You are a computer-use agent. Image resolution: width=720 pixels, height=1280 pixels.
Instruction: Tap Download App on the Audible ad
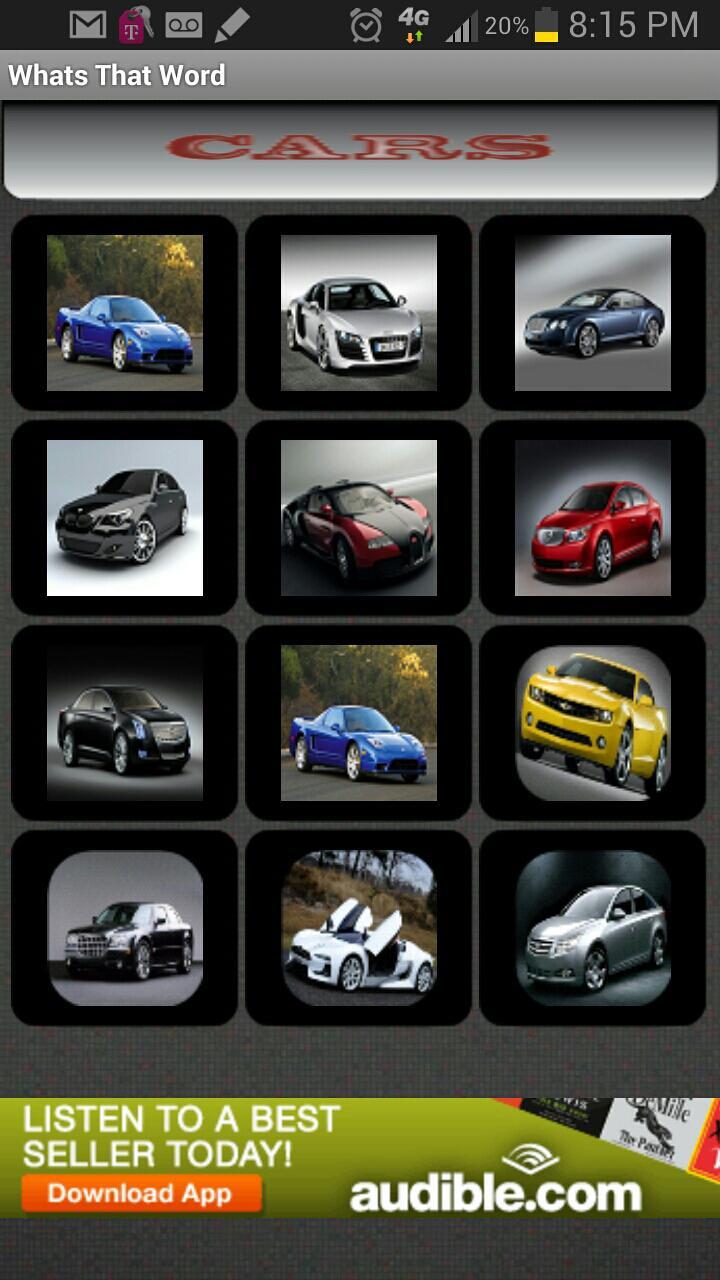point(141,1193)
